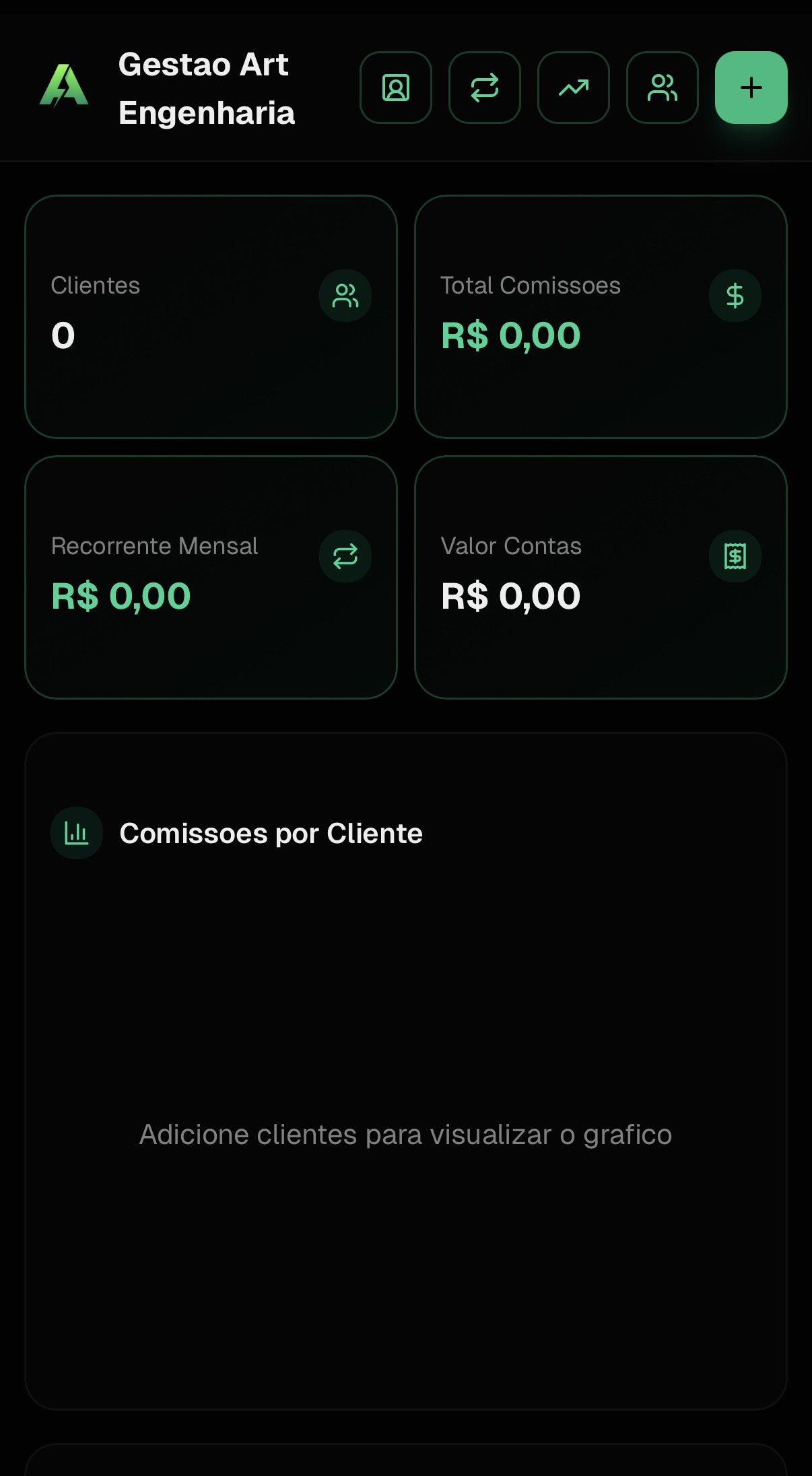
Task: Click the Gestao Art Engenharia title text
Action: click(207, 88)
